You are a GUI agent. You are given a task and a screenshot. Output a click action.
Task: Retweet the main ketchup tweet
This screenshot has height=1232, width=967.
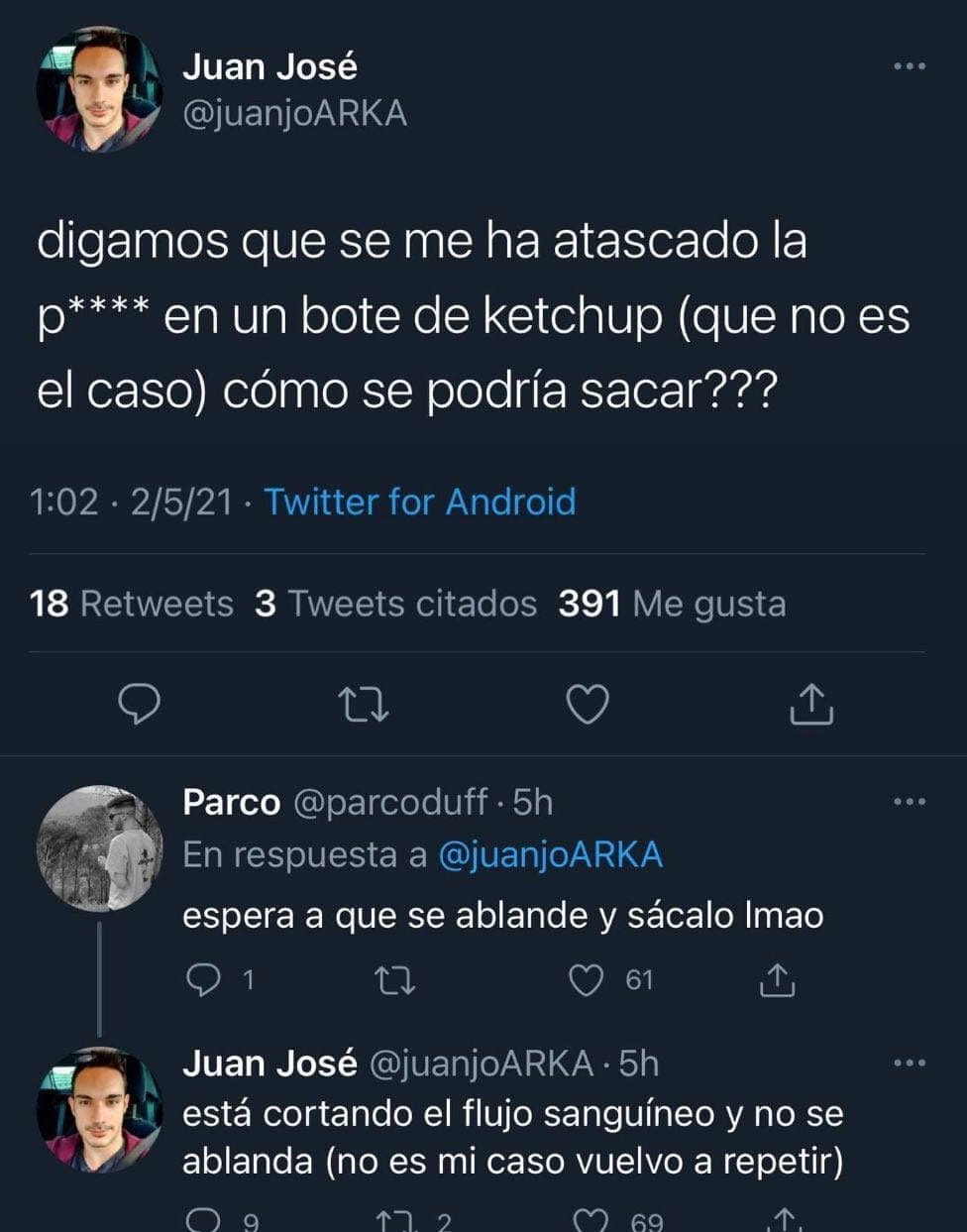(x=364, y=704)
